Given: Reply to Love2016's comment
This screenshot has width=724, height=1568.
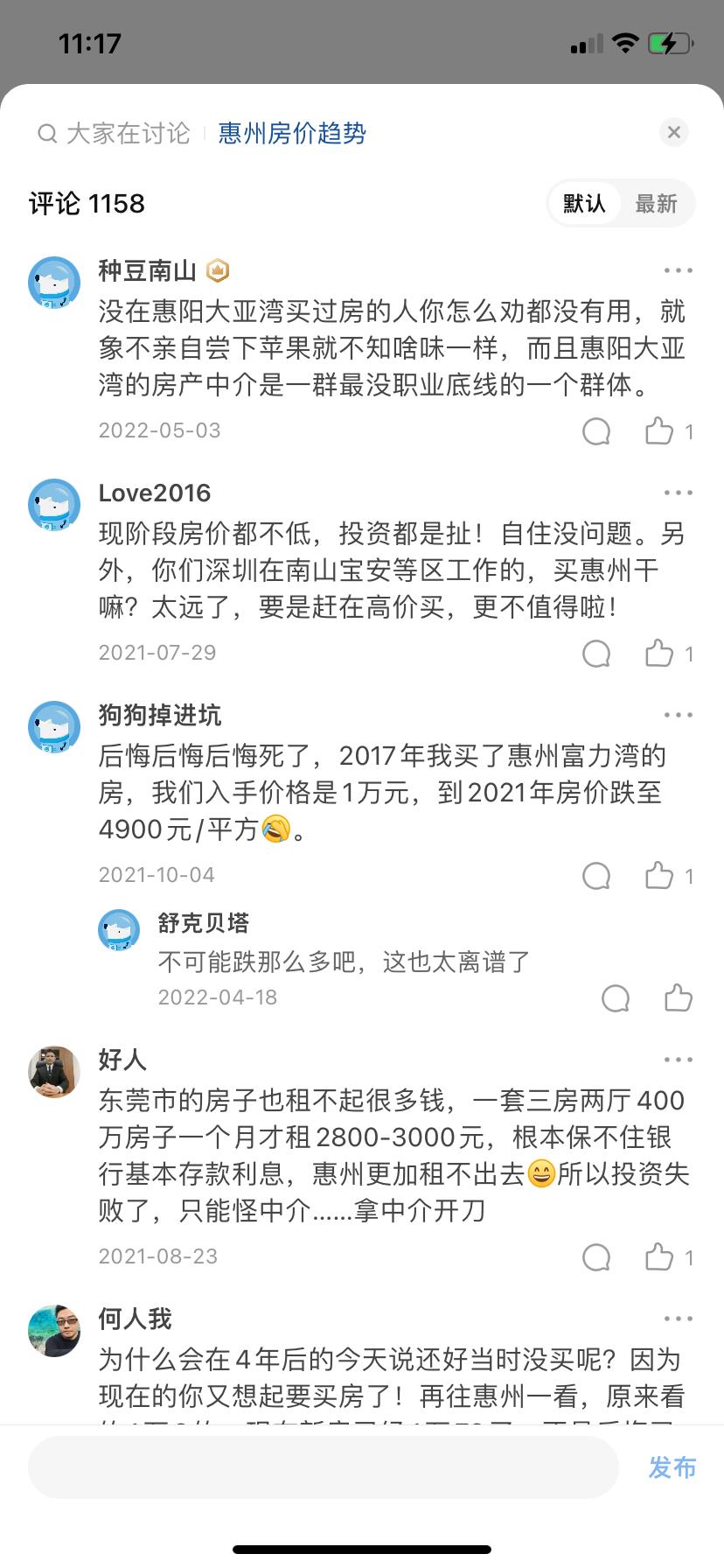Looking at the screenshot, I should 596,653.
